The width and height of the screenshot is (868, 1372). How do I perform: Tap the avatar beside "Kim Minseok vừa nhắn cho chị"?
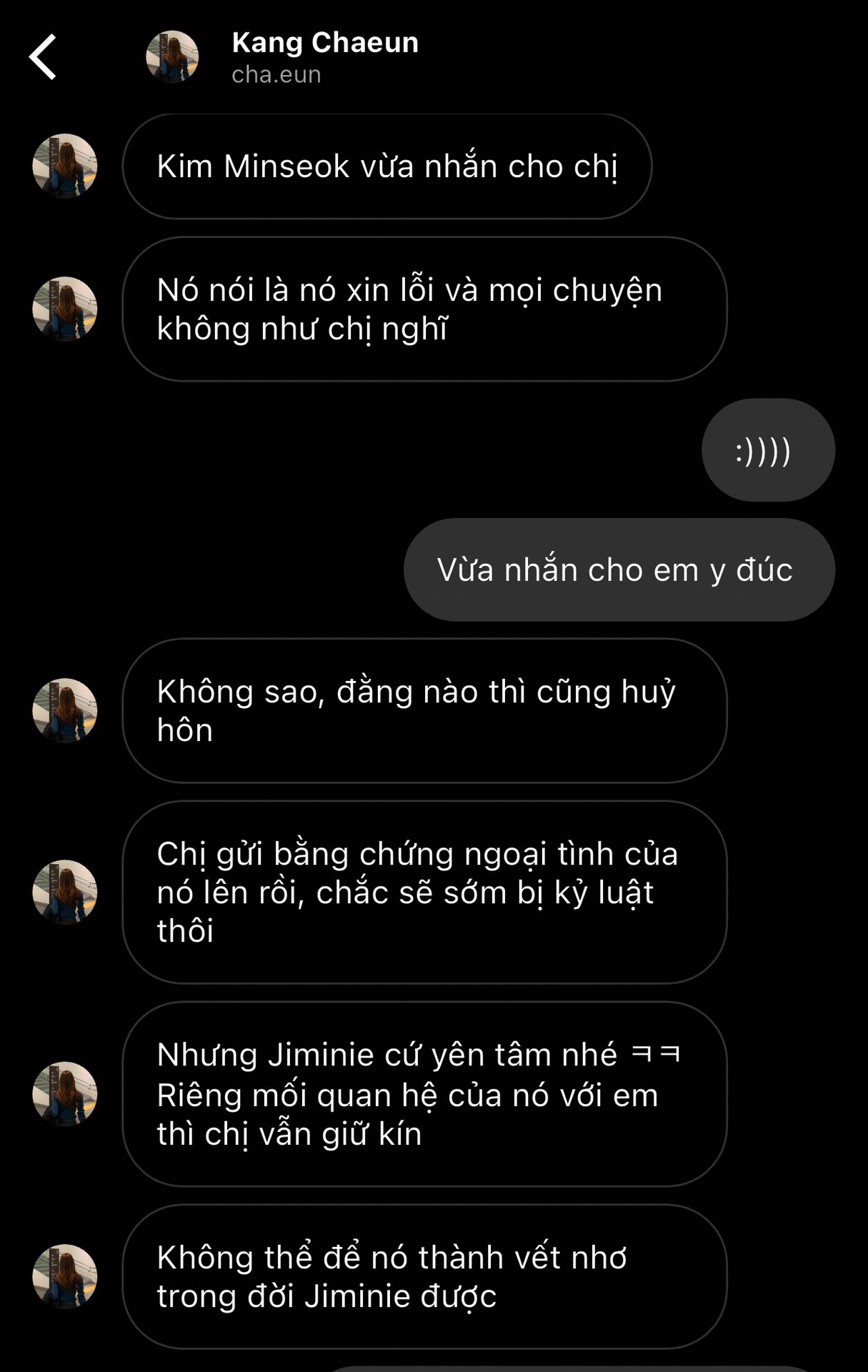pyautogui.click(x=65, y=166)
